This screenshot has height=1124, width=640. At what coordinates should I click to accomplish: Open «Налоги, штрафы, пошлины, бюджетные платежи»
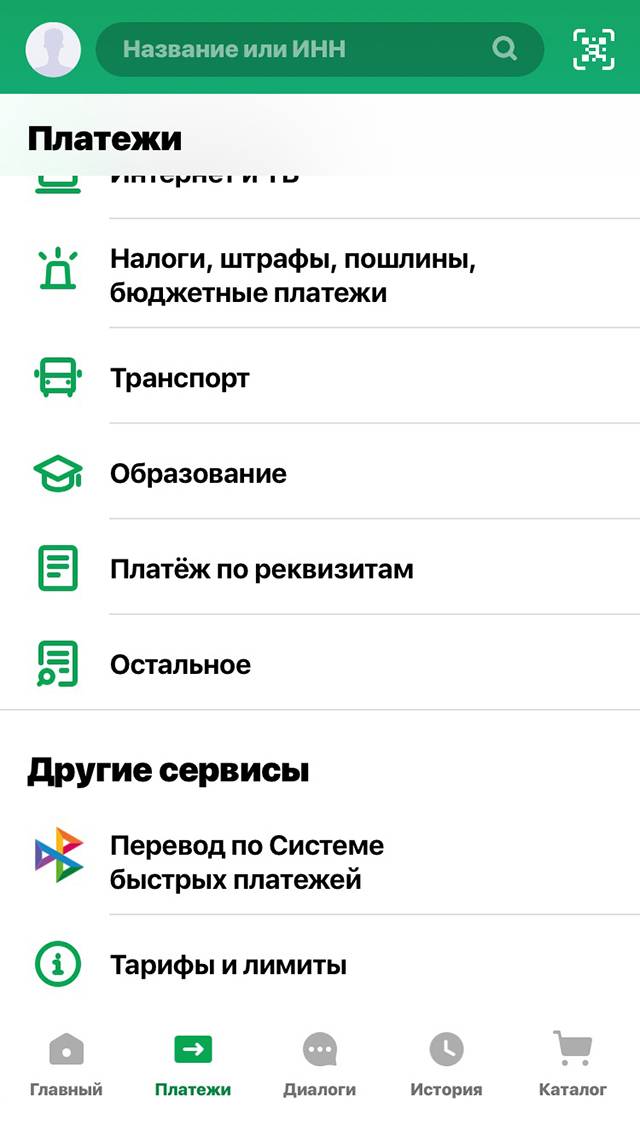tap(292, 277)
